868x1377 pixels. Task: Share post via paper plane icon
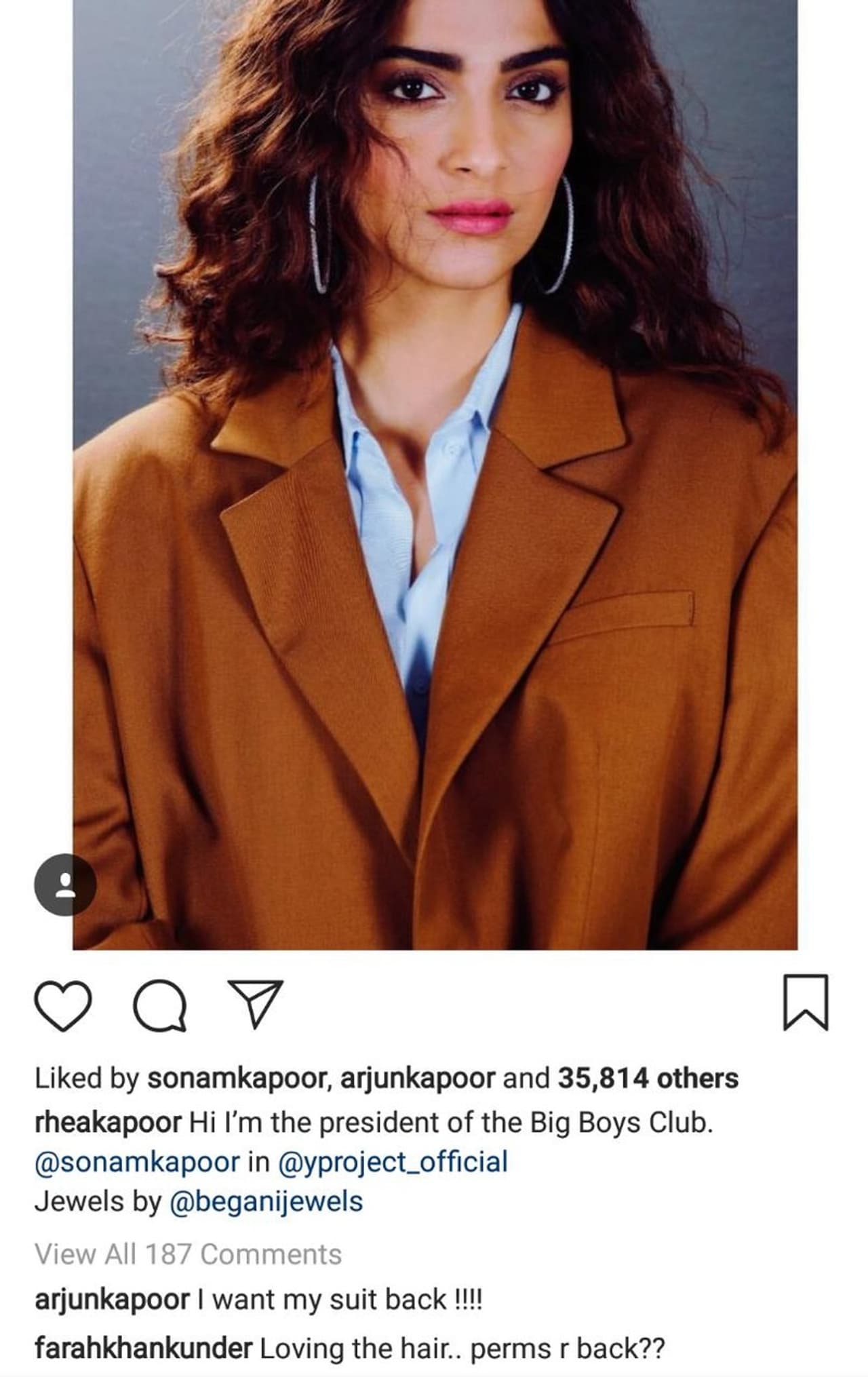(x=254, y=1003)
